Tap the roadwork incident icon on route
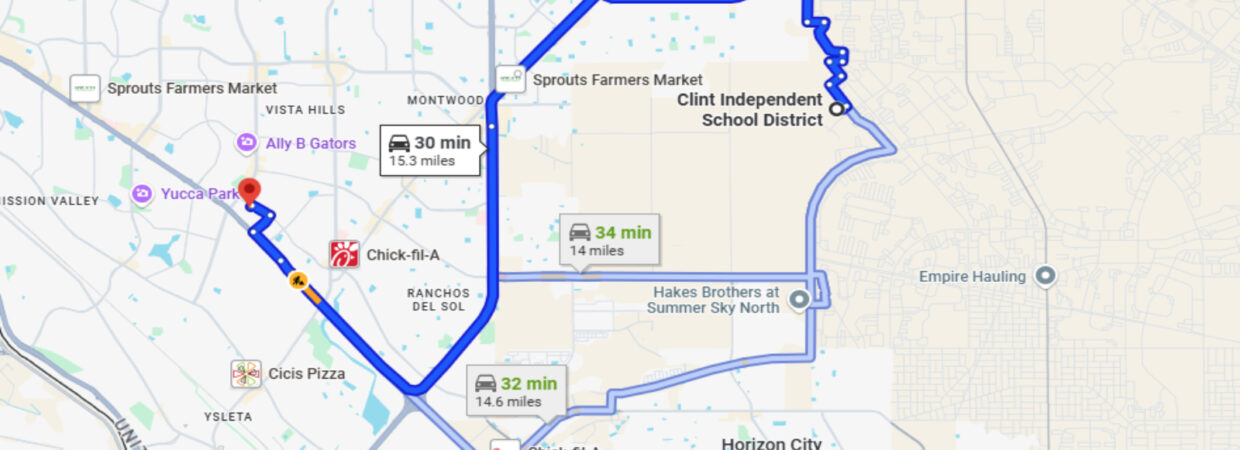This screenshot has width=1240, height=450. (297, 279)
